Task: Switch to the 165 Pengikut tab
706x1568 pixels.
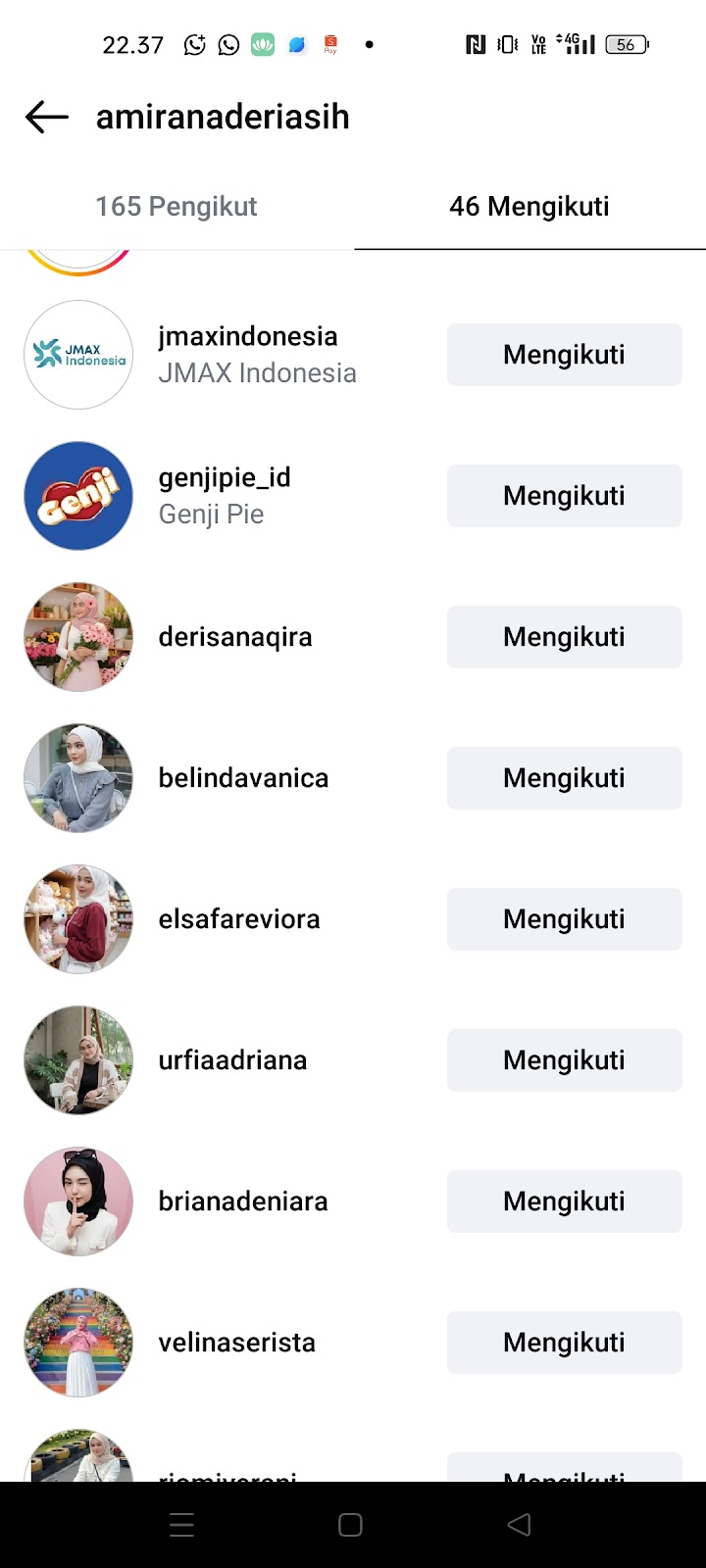Action: 176,207
